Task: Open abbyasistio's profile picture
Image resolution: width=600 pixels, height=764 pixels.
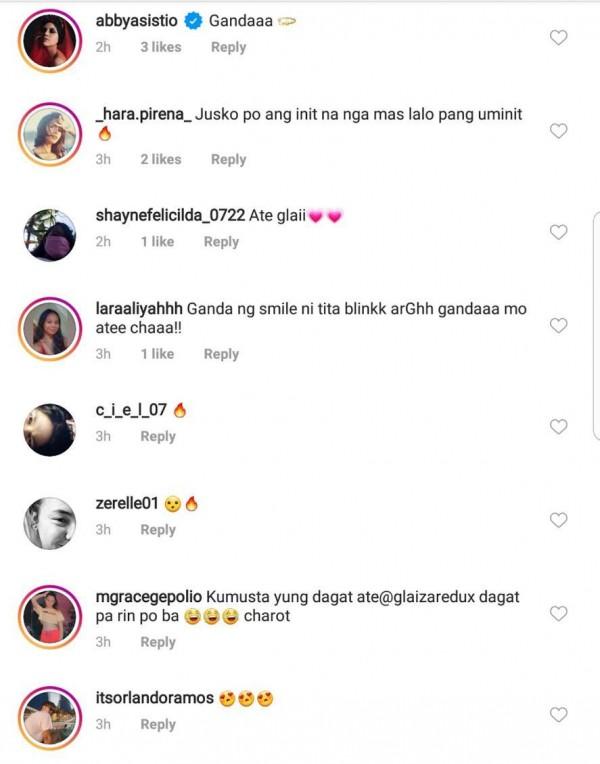Action: [50, 39]
